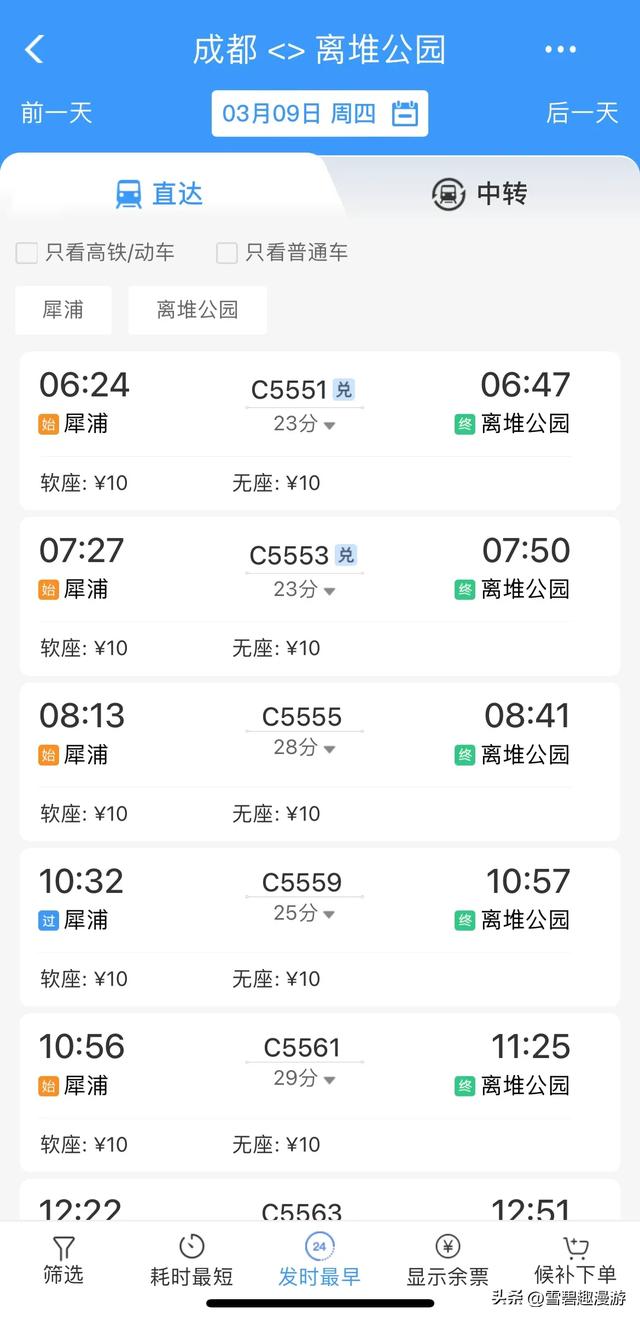Open train C5559 departing at 10:32

point(320,928)
